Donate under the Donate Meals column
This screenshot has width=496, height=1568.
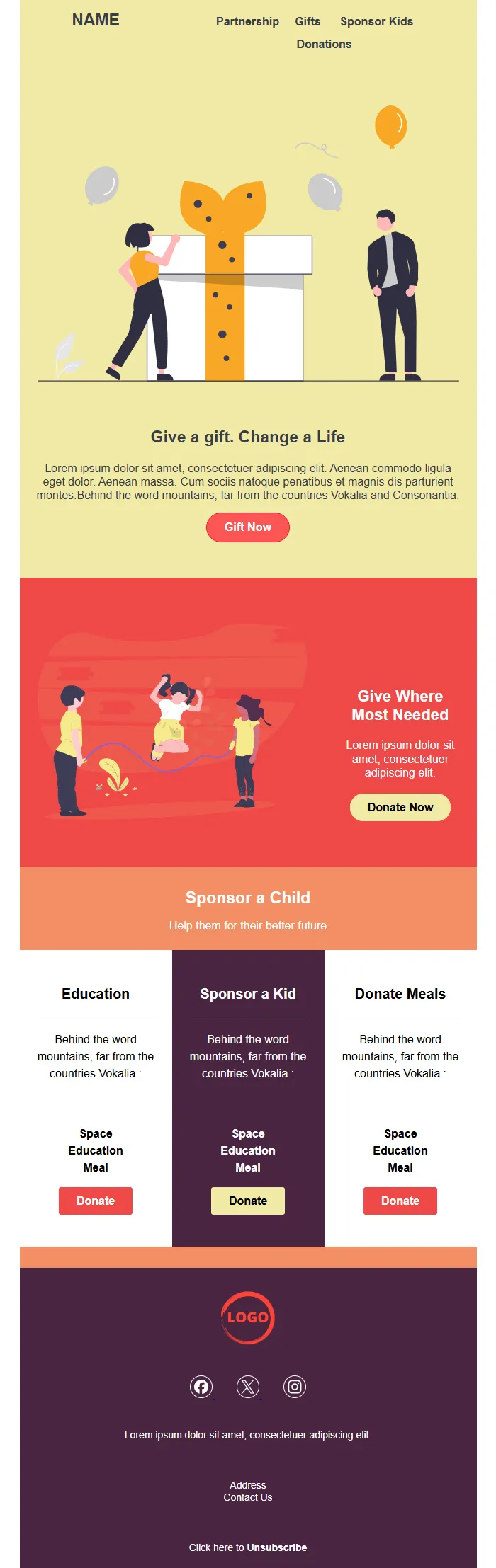pos(400,1201)
